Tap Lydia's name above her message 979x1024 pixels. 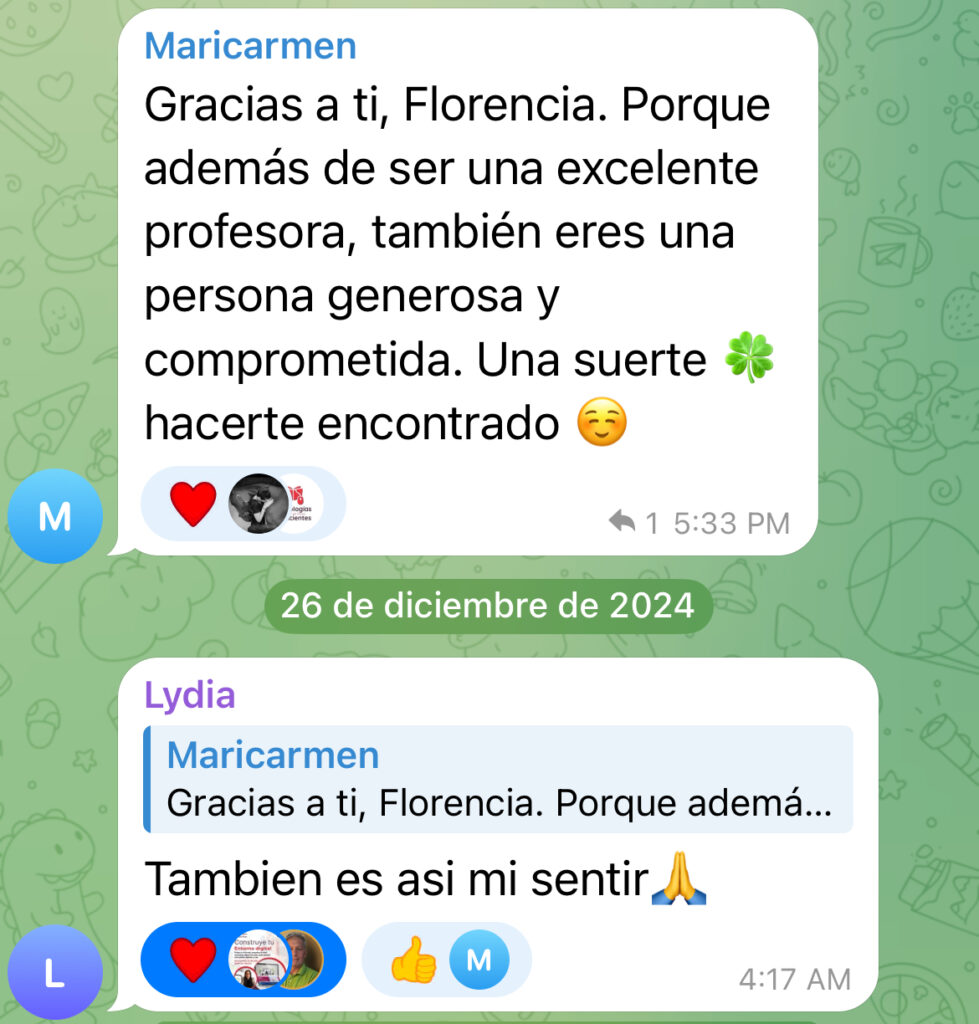189,696
